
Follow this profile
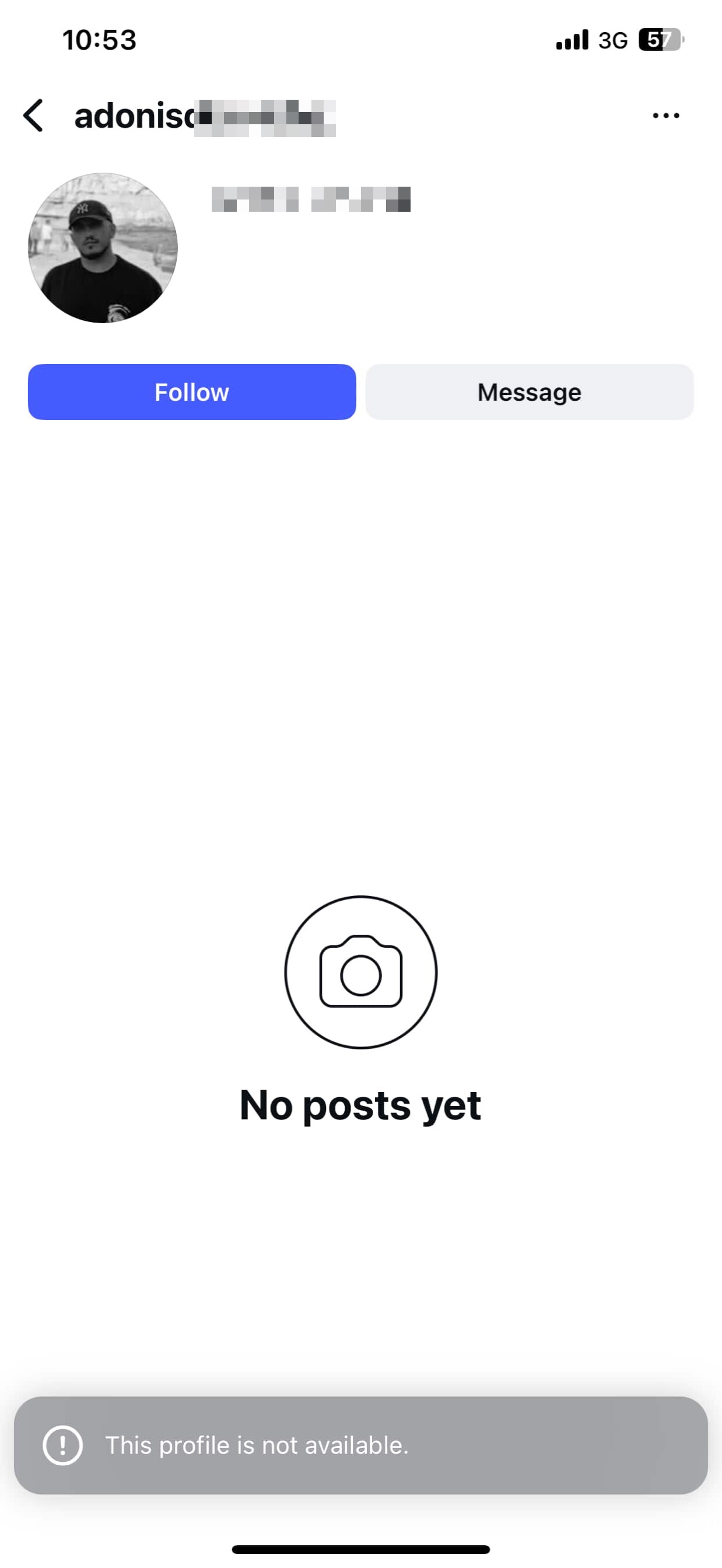click(x=192, y=392)
